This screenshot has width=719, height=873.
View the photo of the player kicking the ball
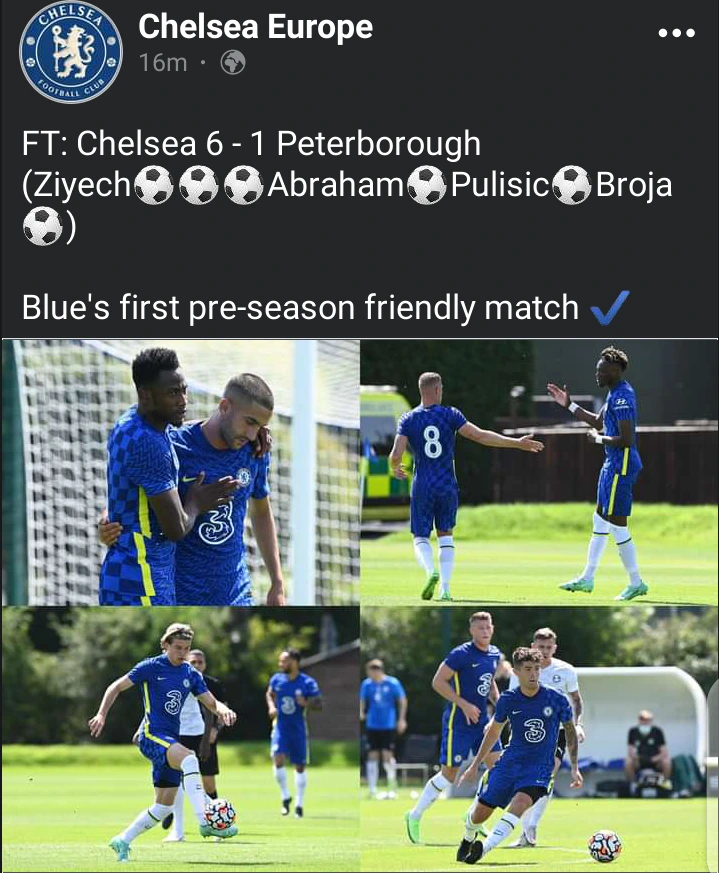(180, 738)
